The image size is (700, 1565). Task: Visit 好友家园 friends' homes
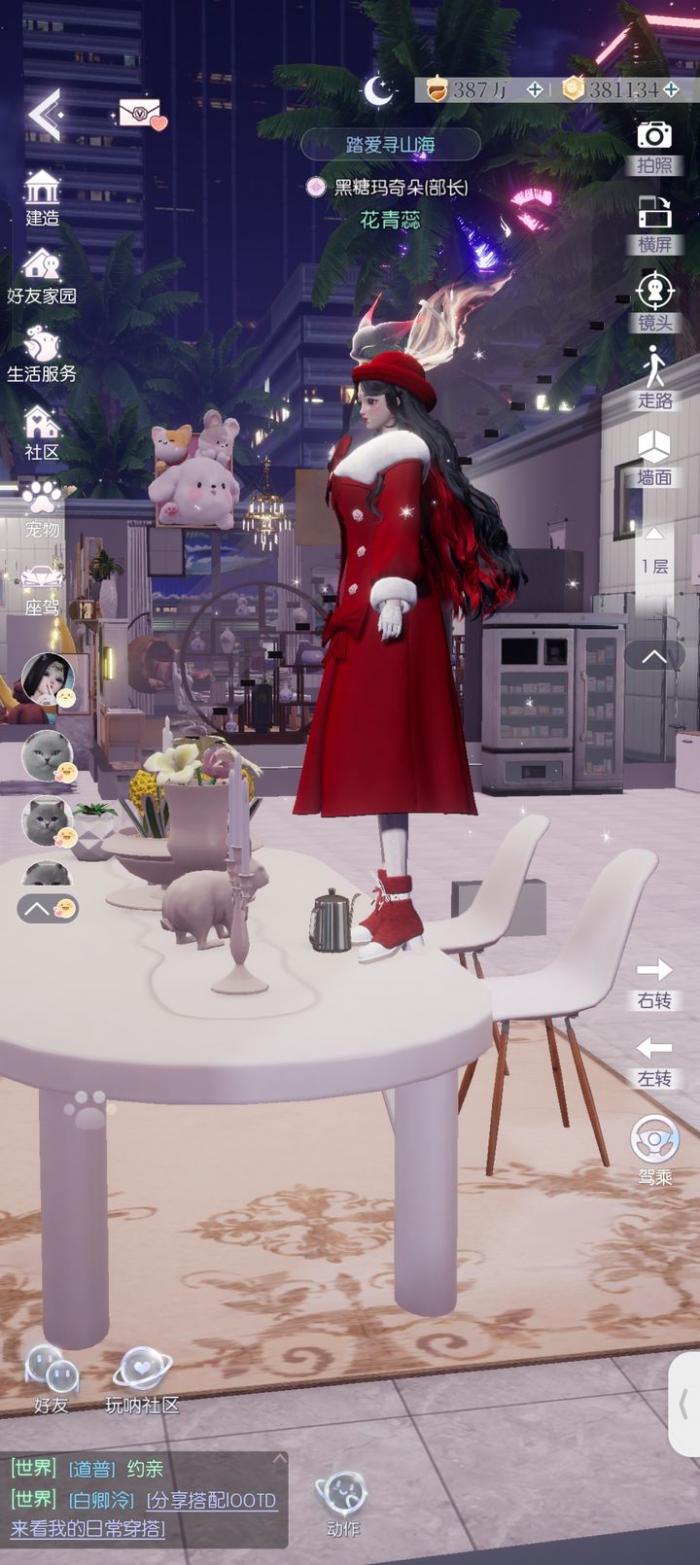pos(42,275)
